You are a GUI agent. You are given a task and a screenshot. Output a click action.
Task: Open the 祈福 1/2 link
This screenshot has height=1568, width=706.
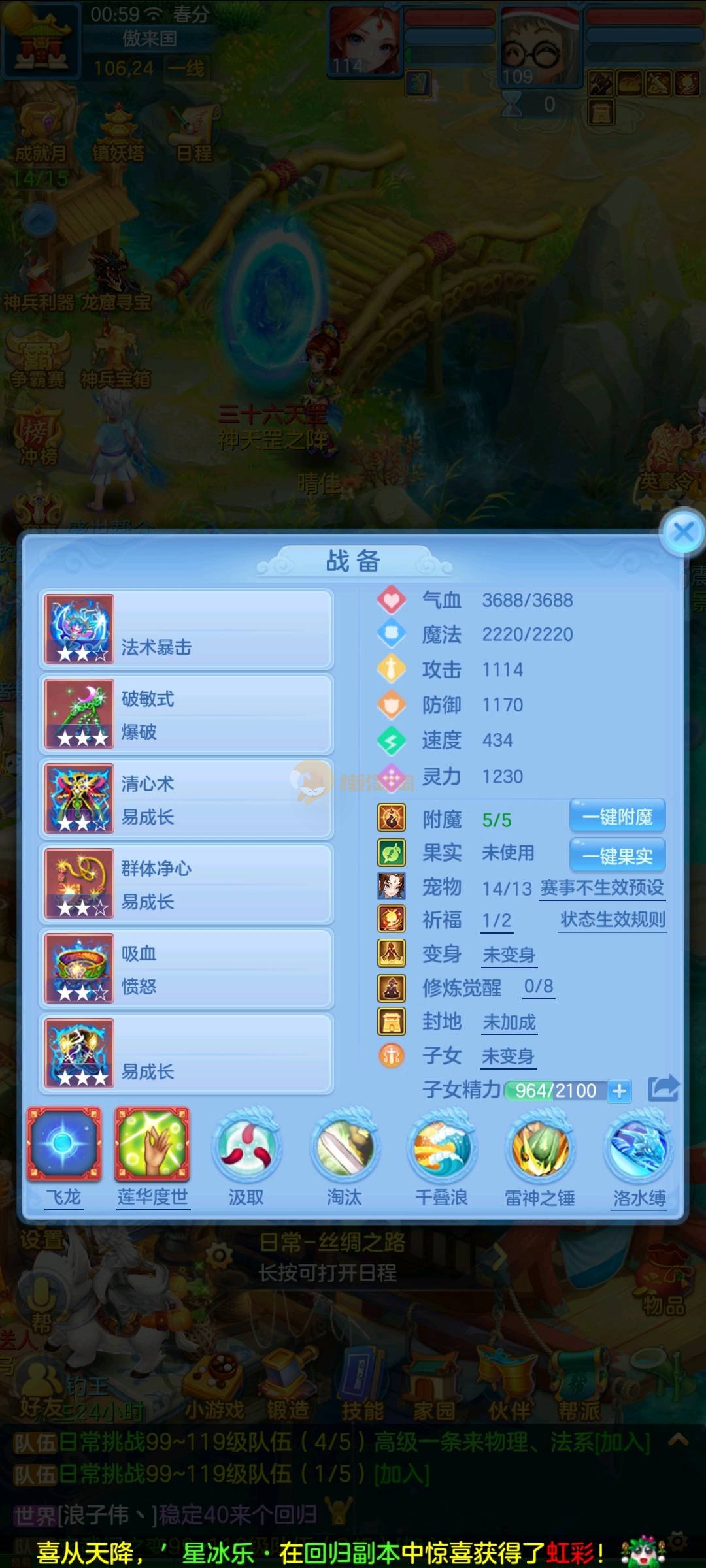(x=496, y=921)
